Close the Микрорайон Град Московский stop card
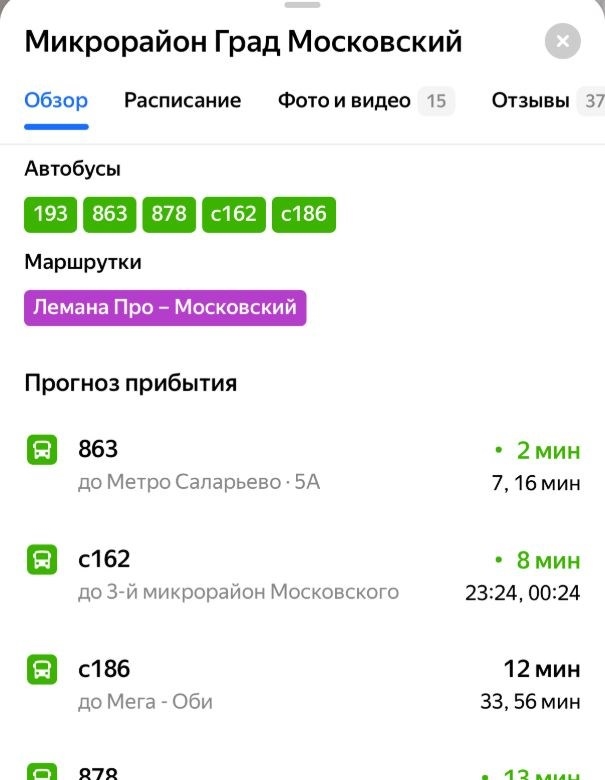The image size is (605, 780). (x=562, y=42)
